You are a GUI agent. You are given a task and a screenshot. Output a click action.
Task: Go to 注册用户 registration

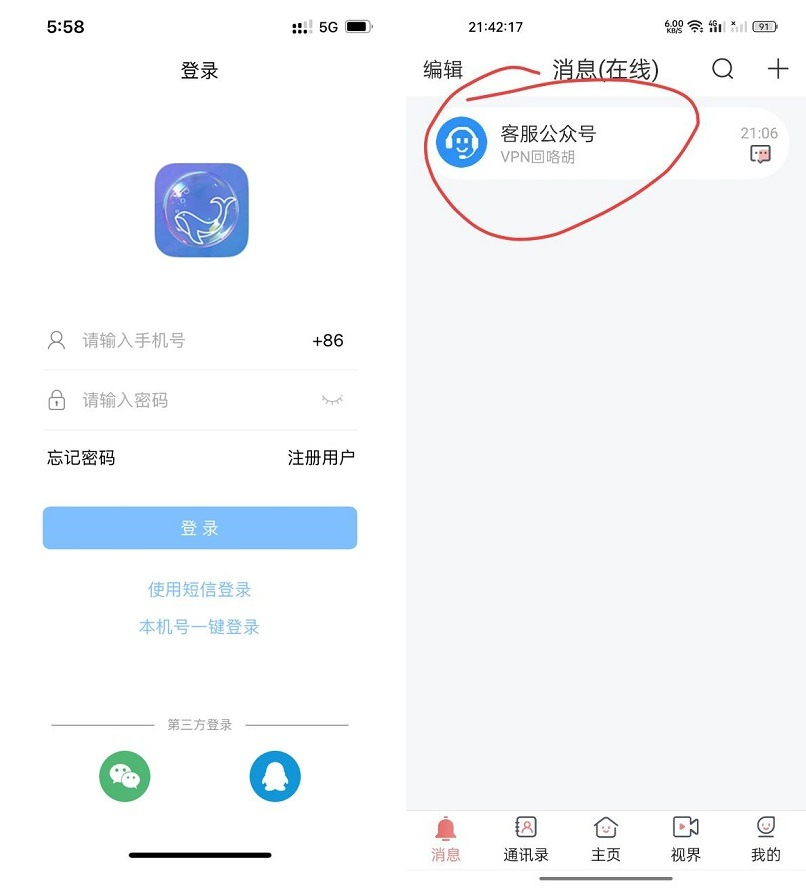click(321, 458)
